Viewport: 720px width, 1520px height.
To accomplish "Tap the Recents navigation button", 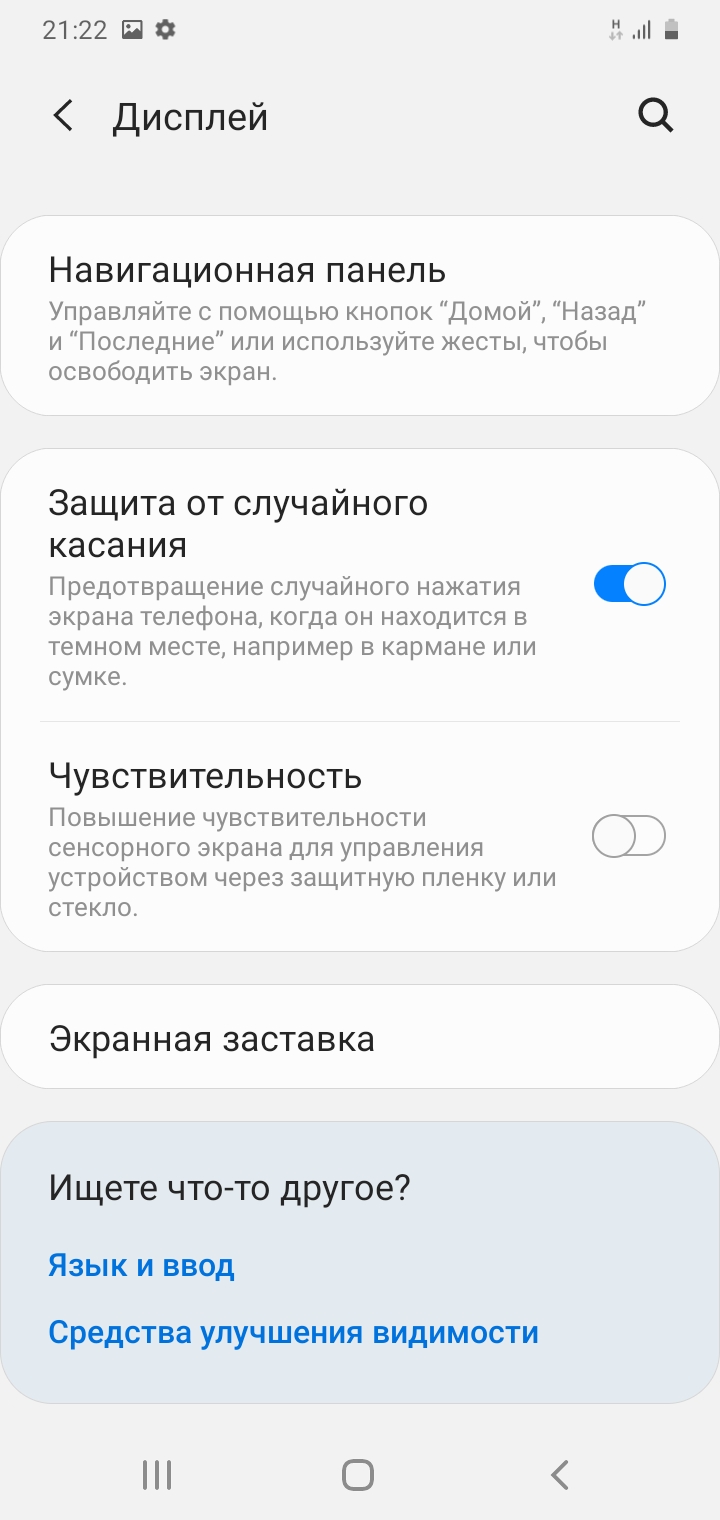I will click(156, 1473).
